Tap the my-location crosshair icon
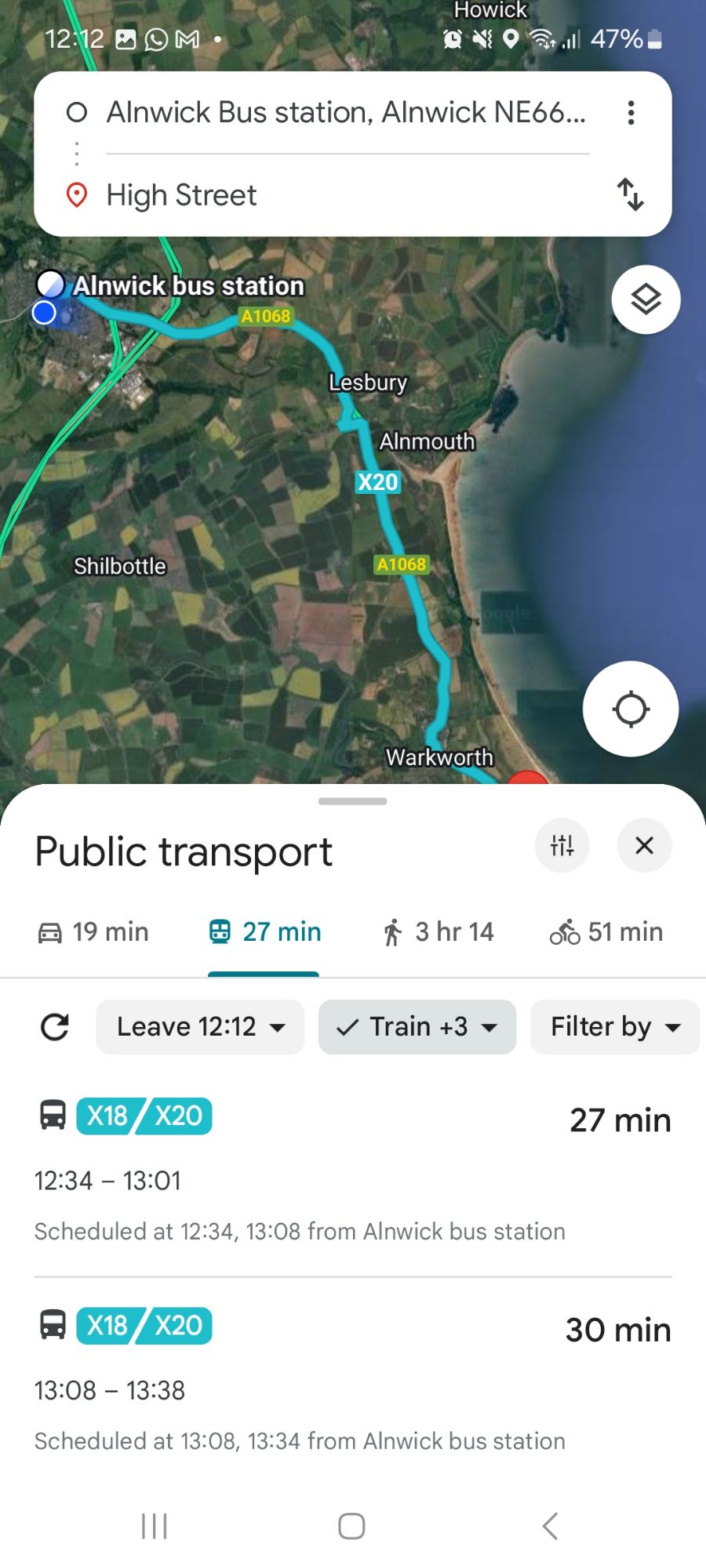 coord(630,708)
